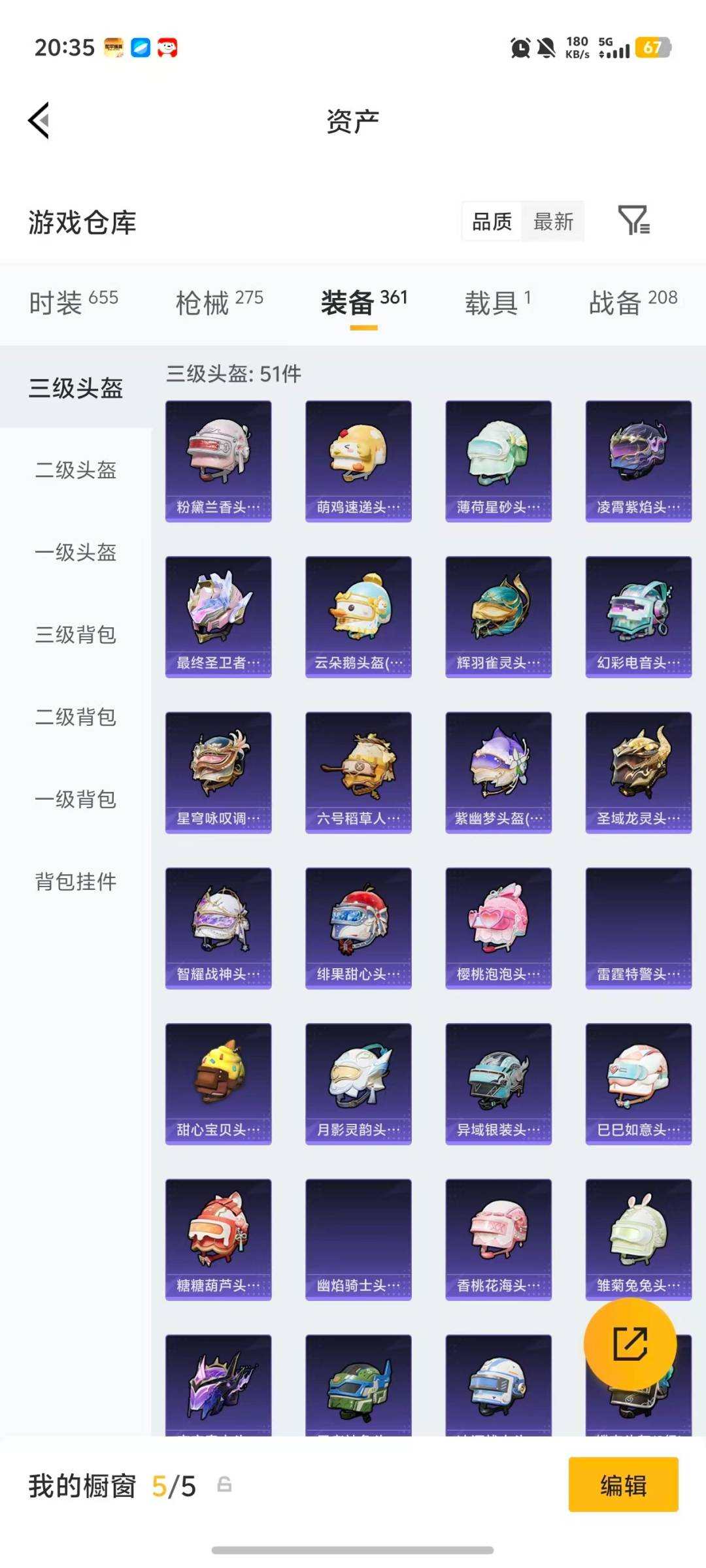Screen dimensions: 706x1568
Task: Open the filter icon next to 最新
Action: [x=633, y=221]
